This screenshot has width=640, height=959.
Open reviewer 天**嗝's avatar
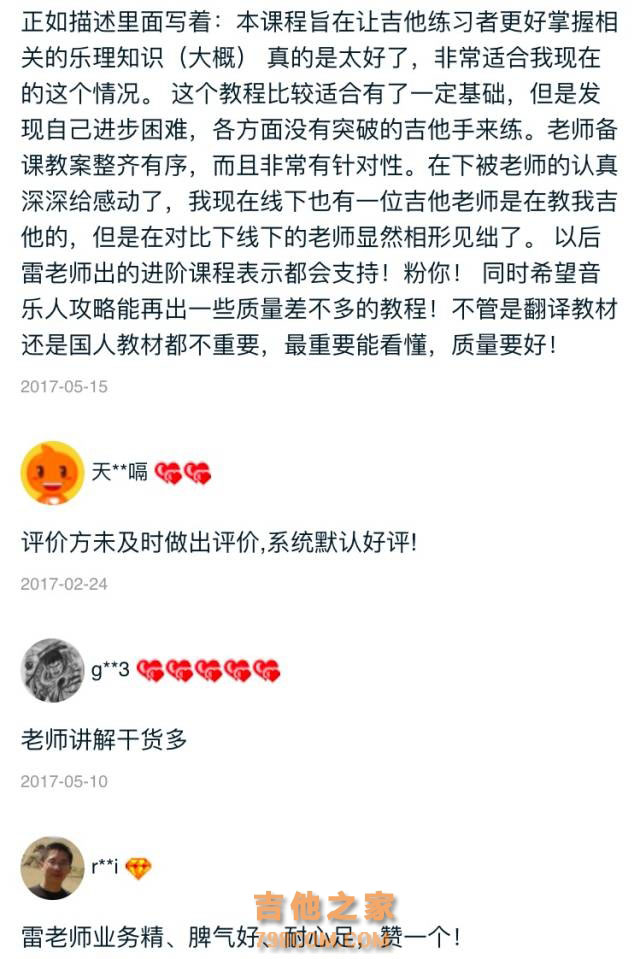tap(53, 473)
